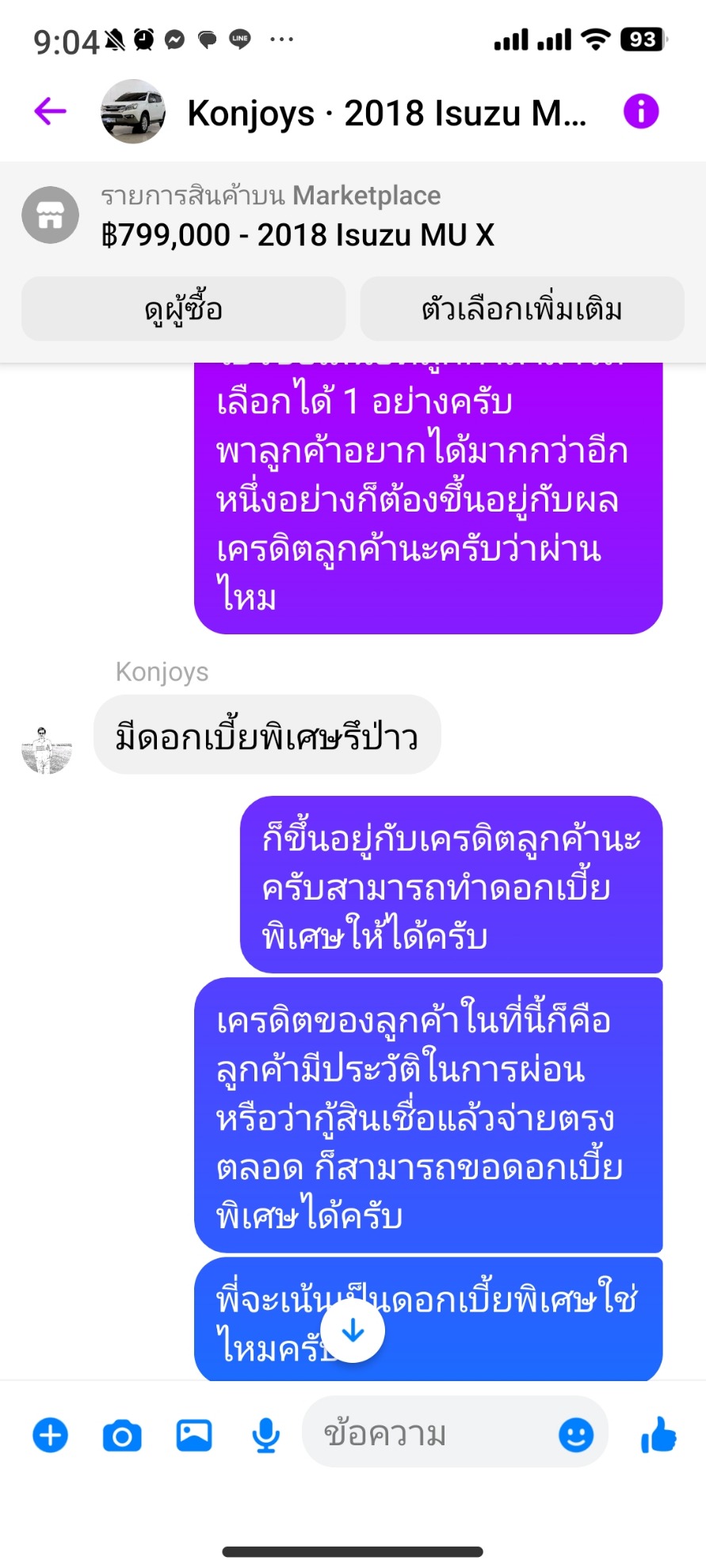The height and width of the screenshot is (1568, 706).
Task: Go back using the purple arrow
Action: [x=50, y=112]
